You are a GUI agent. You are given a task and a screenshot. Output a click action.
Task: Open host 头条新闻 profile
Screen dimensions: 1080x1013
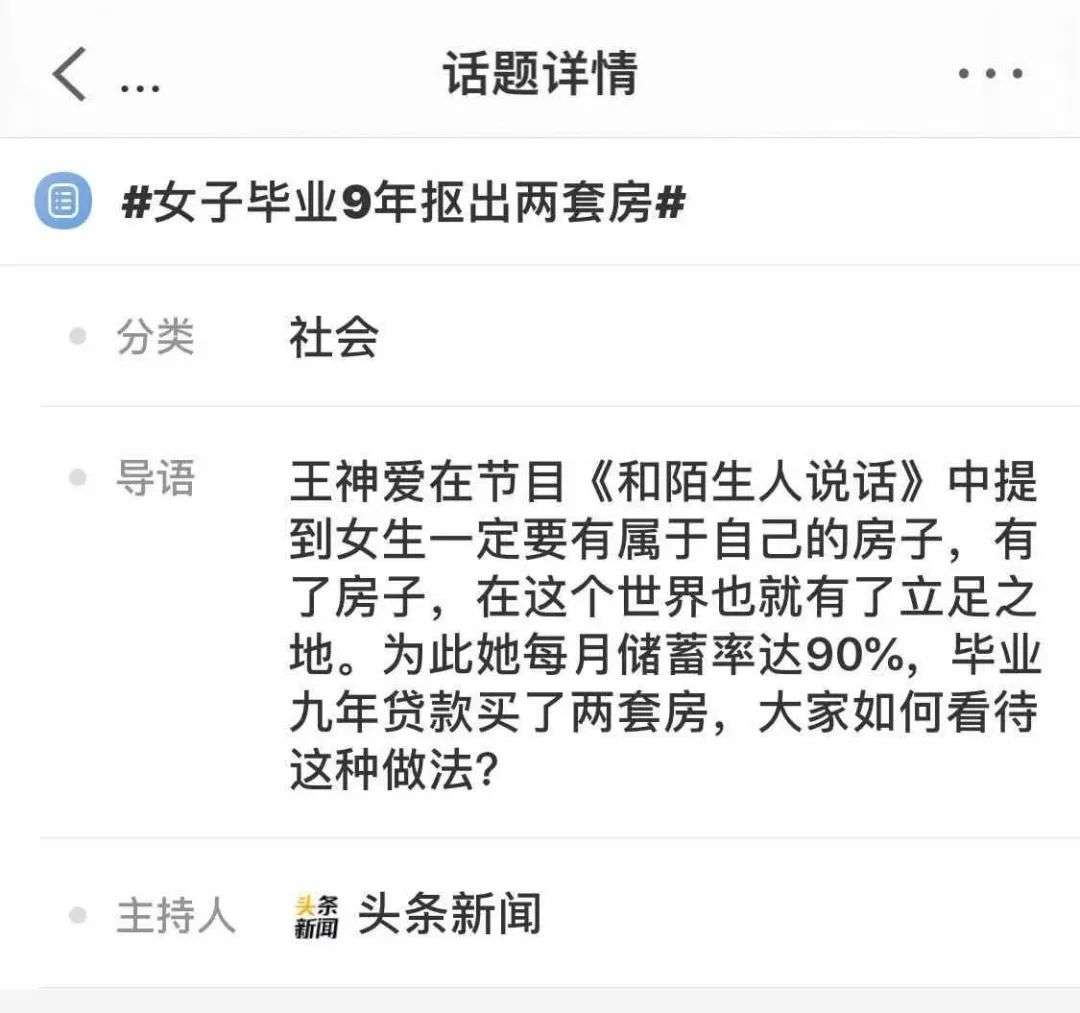[418, 915]
